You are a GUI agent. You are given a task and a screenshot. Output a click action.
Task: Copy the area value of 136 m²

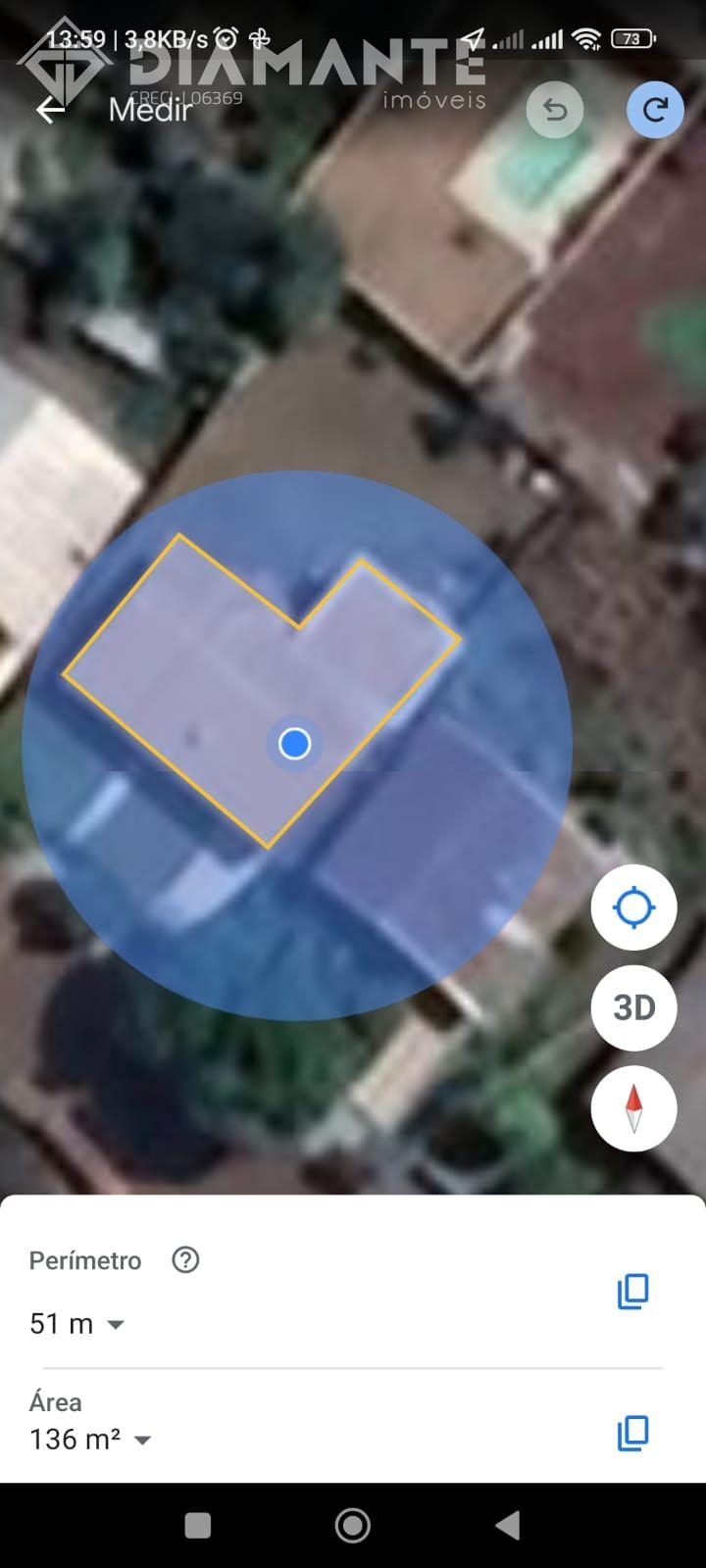pos(632,1433)
